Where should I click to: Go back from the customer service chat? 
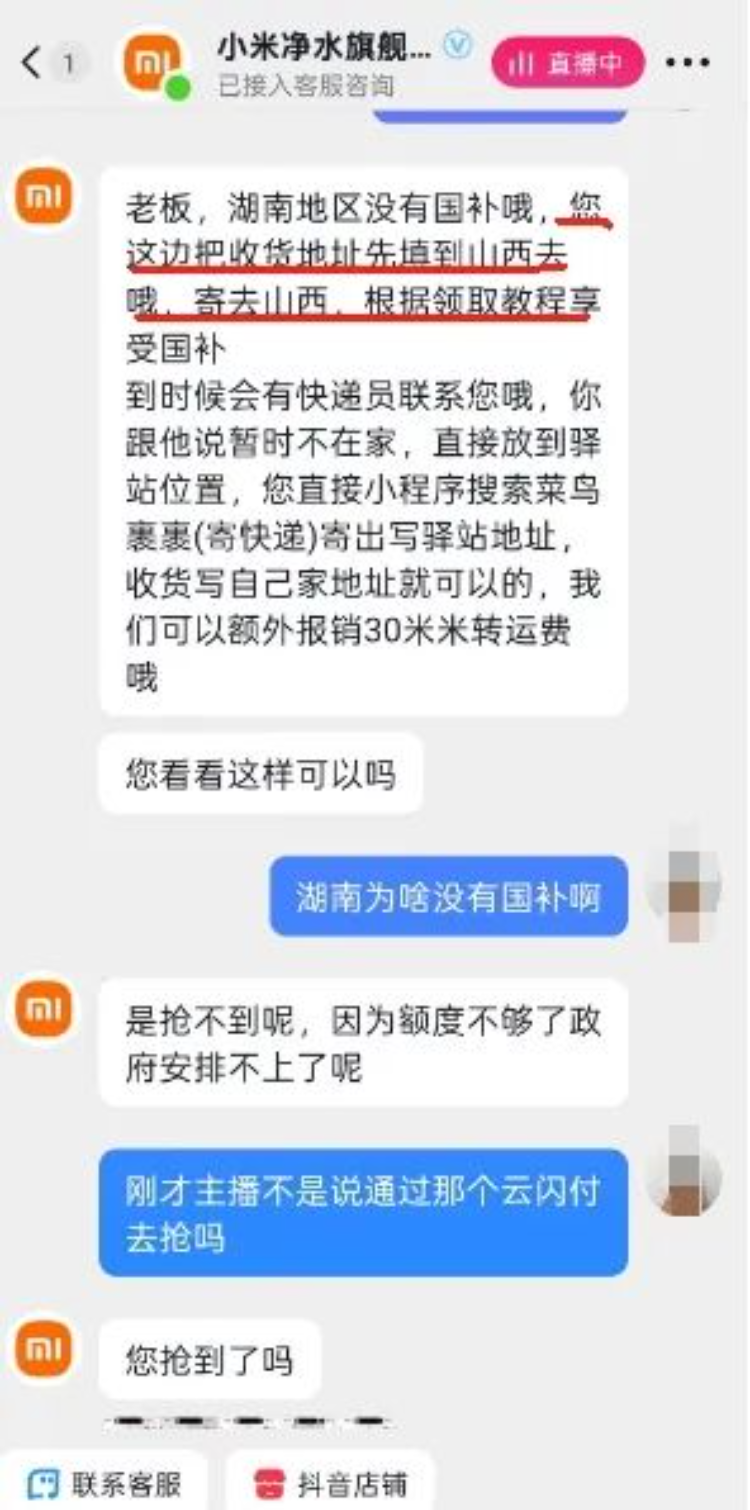(32, 64)
